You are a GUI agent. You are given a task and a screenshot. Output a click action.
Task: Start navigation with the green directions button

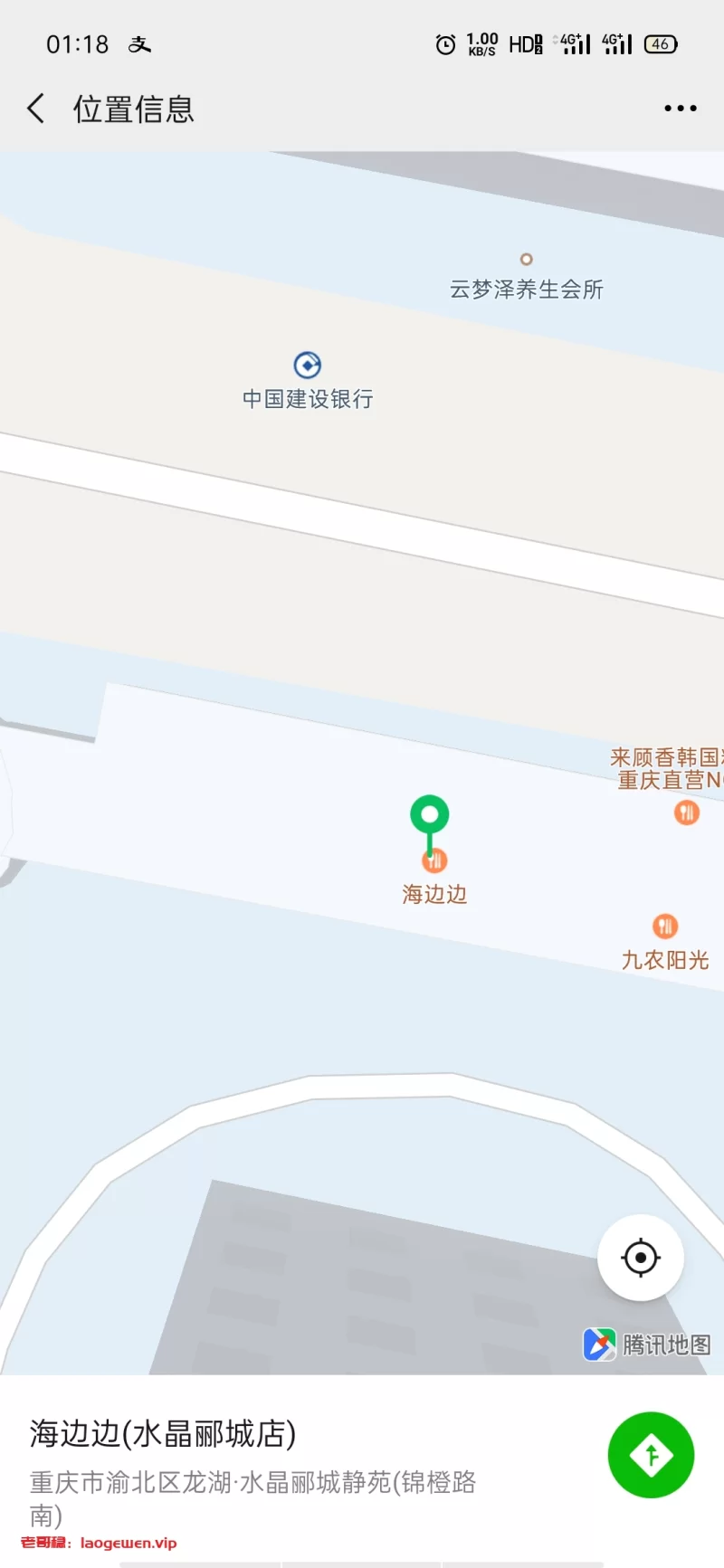tap(651, 1455)
